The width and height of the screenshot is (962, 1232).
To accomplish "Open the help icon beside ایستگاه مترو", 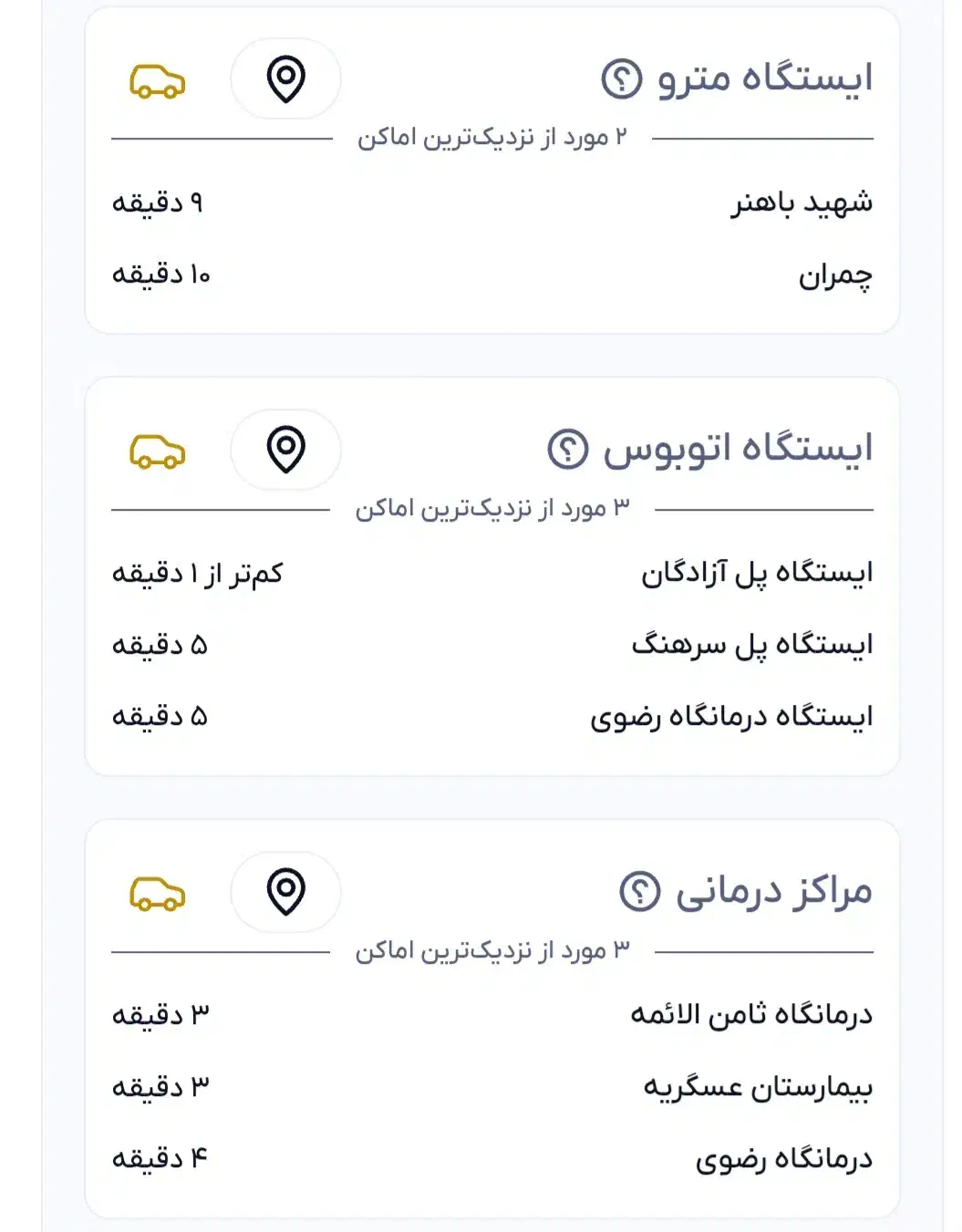I will pyautogui.click(x=622, y=78).
